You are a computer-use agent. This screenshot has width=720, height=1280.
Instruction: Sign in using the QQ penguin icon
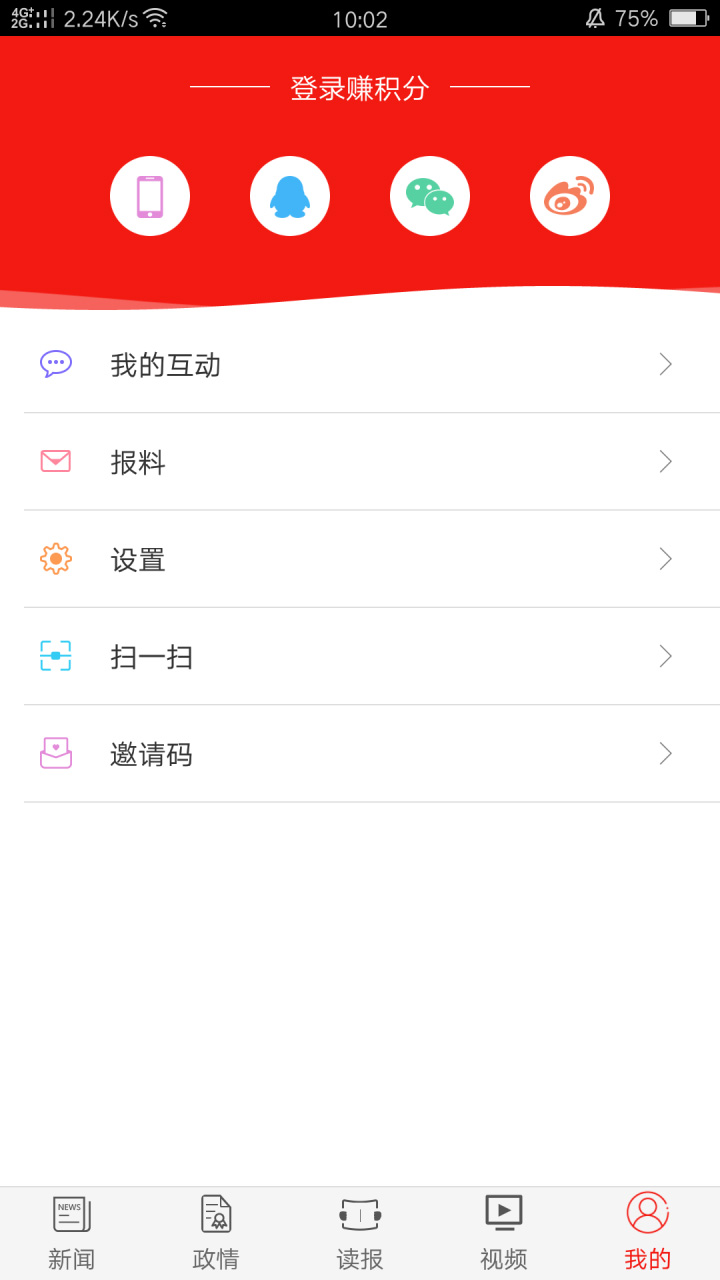click(x=290, y=195)
